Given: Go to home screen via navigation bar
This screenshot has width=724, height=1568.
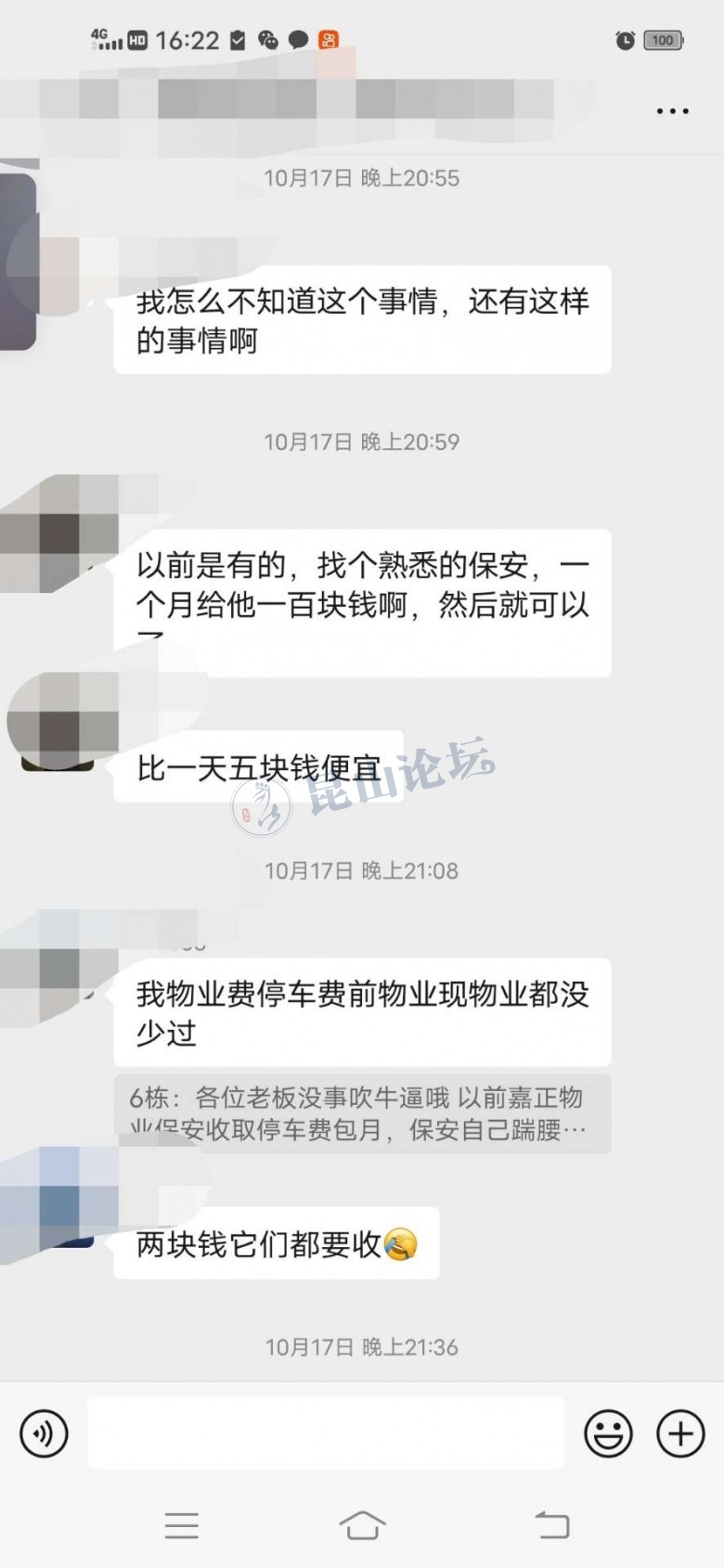Looking at the screenshot, I should 362,1524.
